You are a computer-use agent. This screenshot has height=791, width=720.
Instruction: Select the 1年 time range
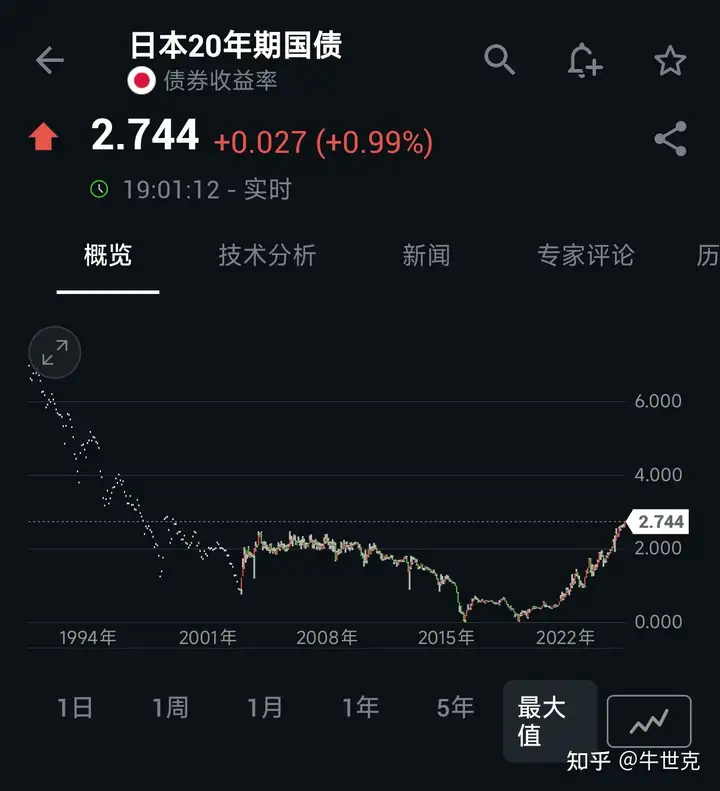click(x=358, y=706)
